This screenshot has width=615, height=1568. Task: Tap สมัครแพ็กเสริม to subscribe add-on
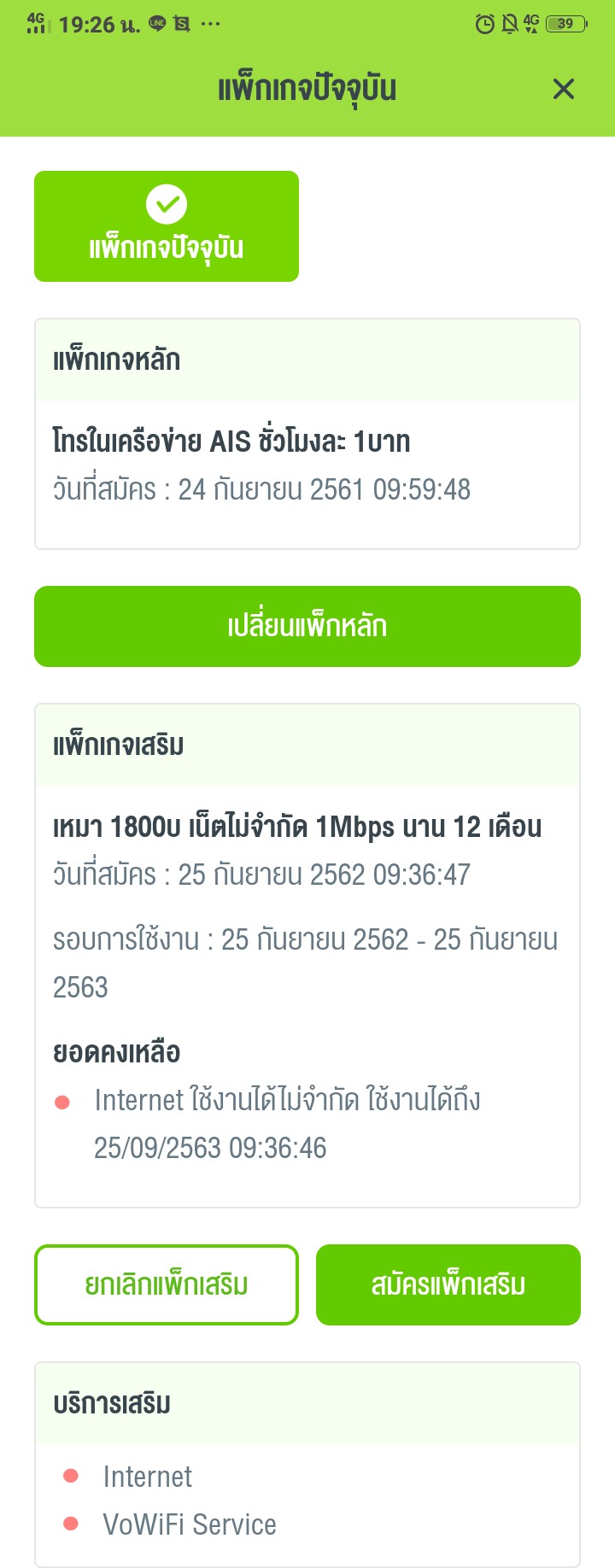448,1284
